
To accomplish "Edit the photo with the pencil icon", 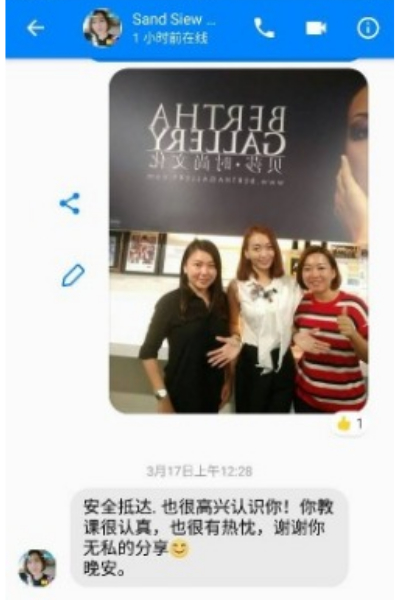I will click(x=73, y=275).
